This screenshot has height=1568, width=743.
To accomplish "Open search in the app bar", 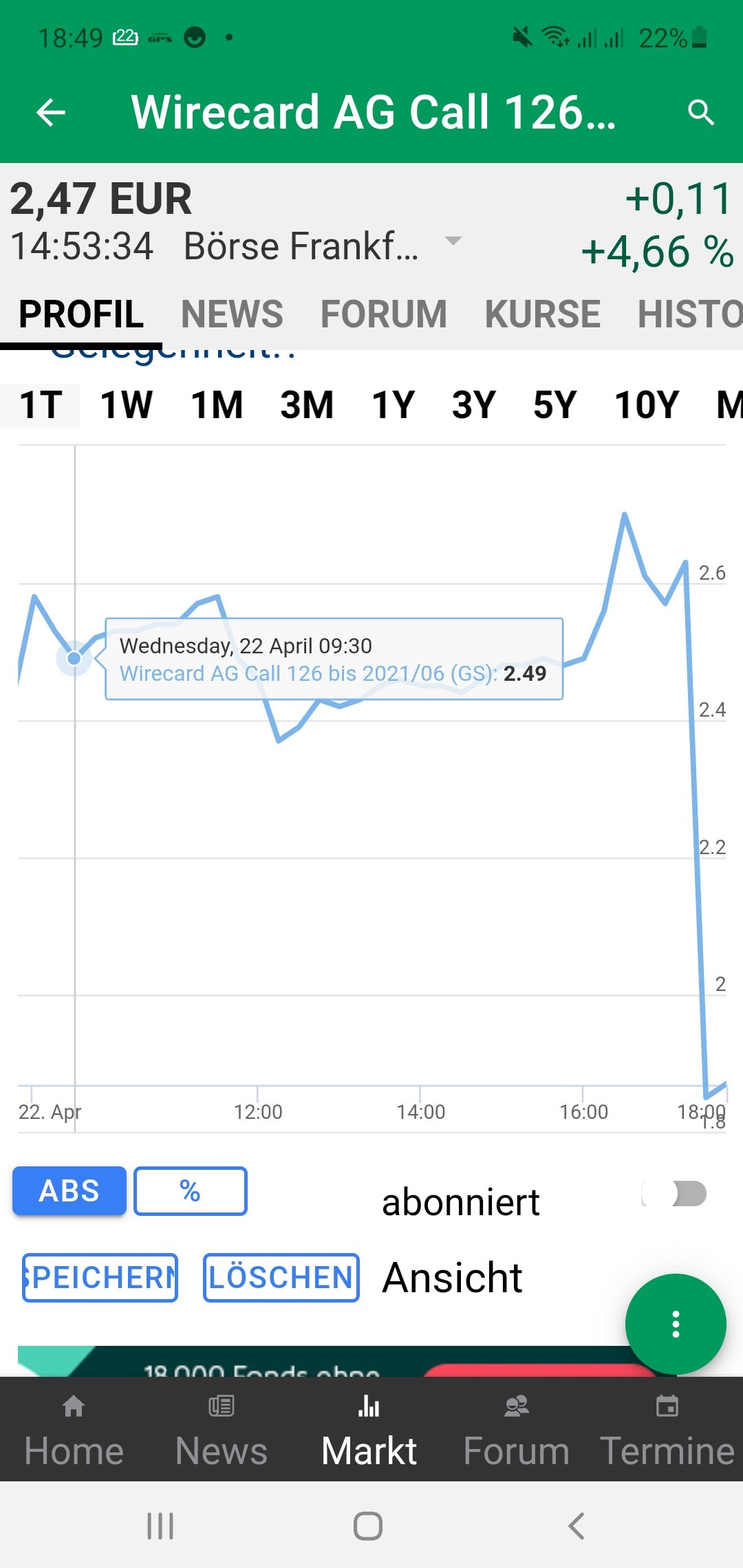I will [x=700, y=112].
